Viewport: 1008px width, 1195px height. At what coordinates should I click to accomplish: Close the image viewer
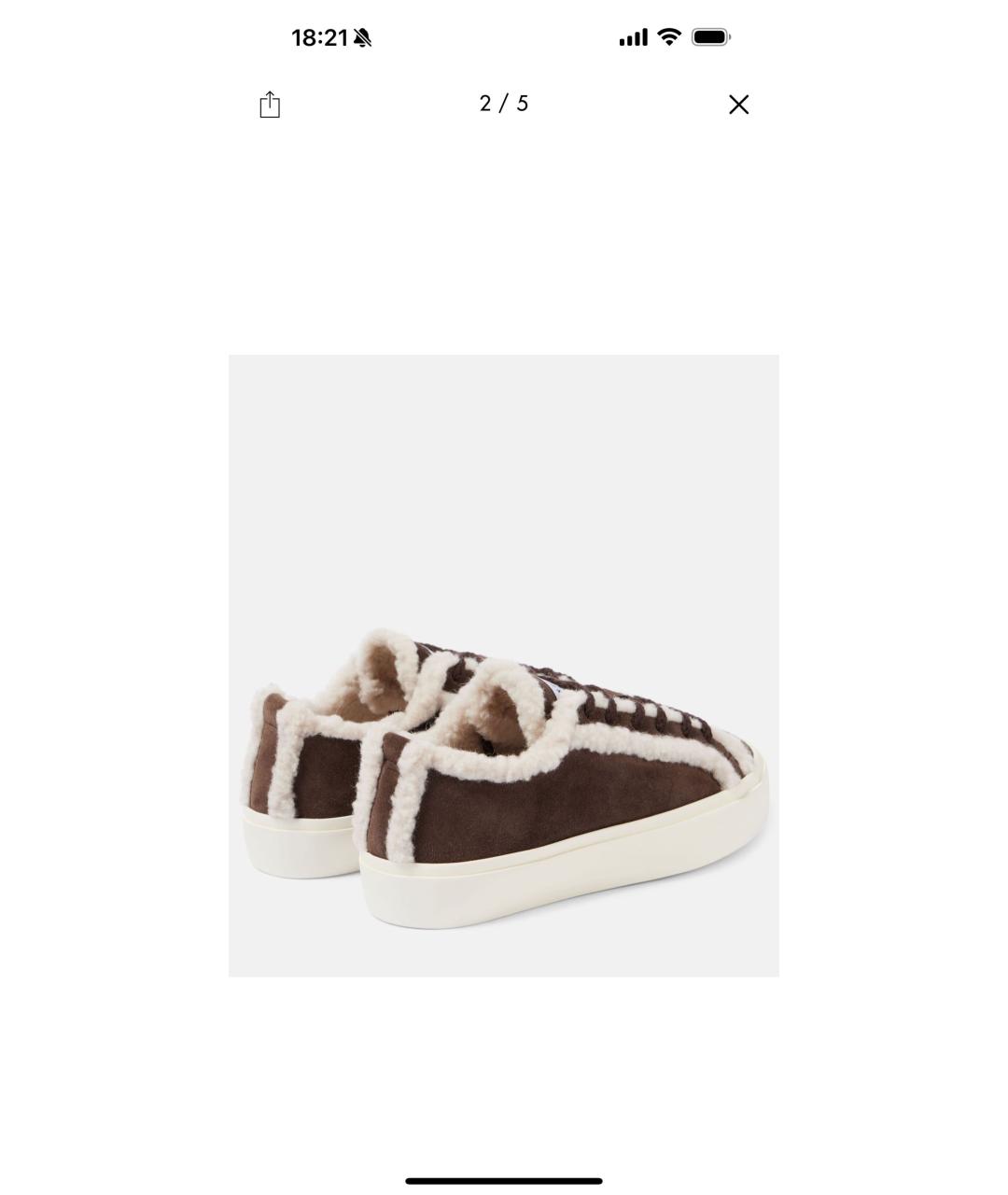pos(738,105)
